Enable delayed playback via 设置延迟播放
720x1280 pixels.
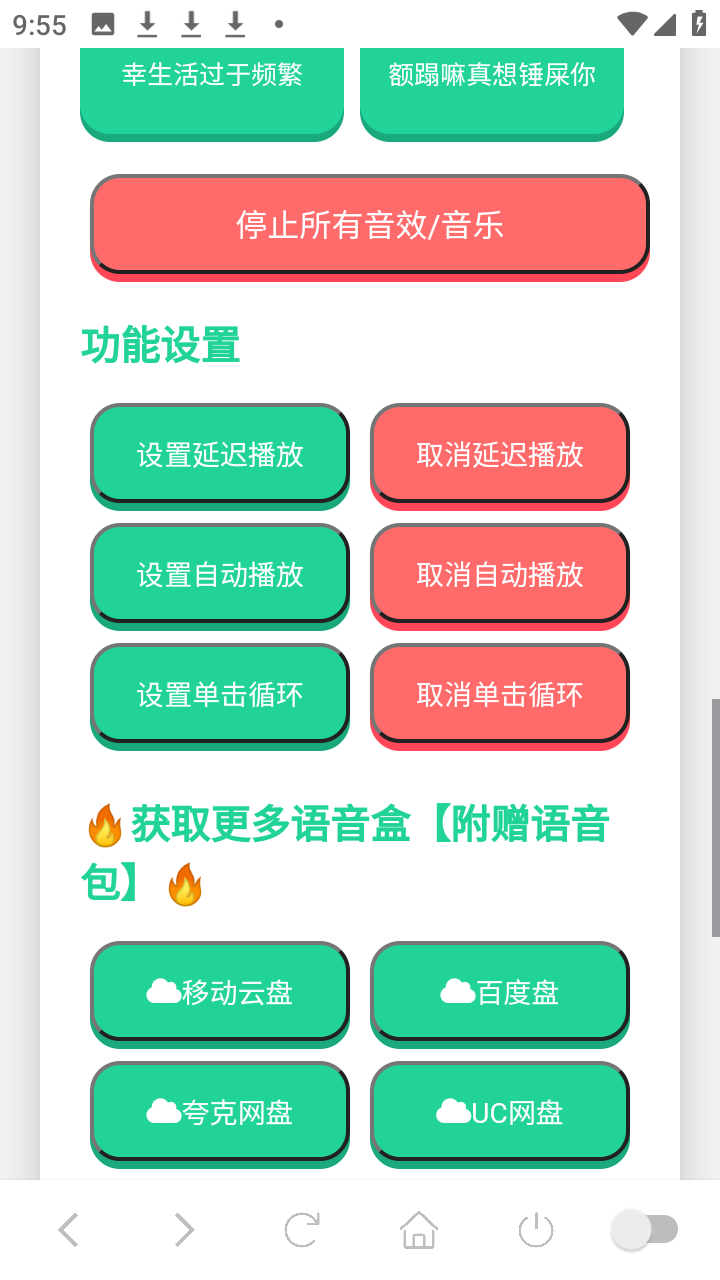click(220, 455)
